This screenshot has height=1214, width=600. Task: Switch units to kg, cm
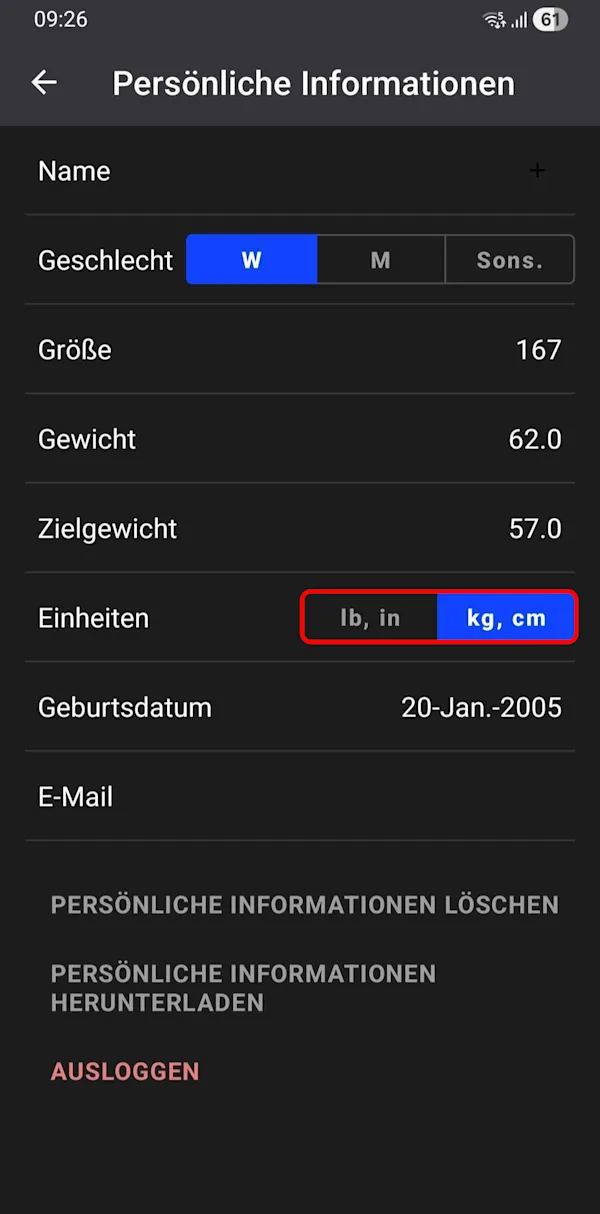coord(507,617)
